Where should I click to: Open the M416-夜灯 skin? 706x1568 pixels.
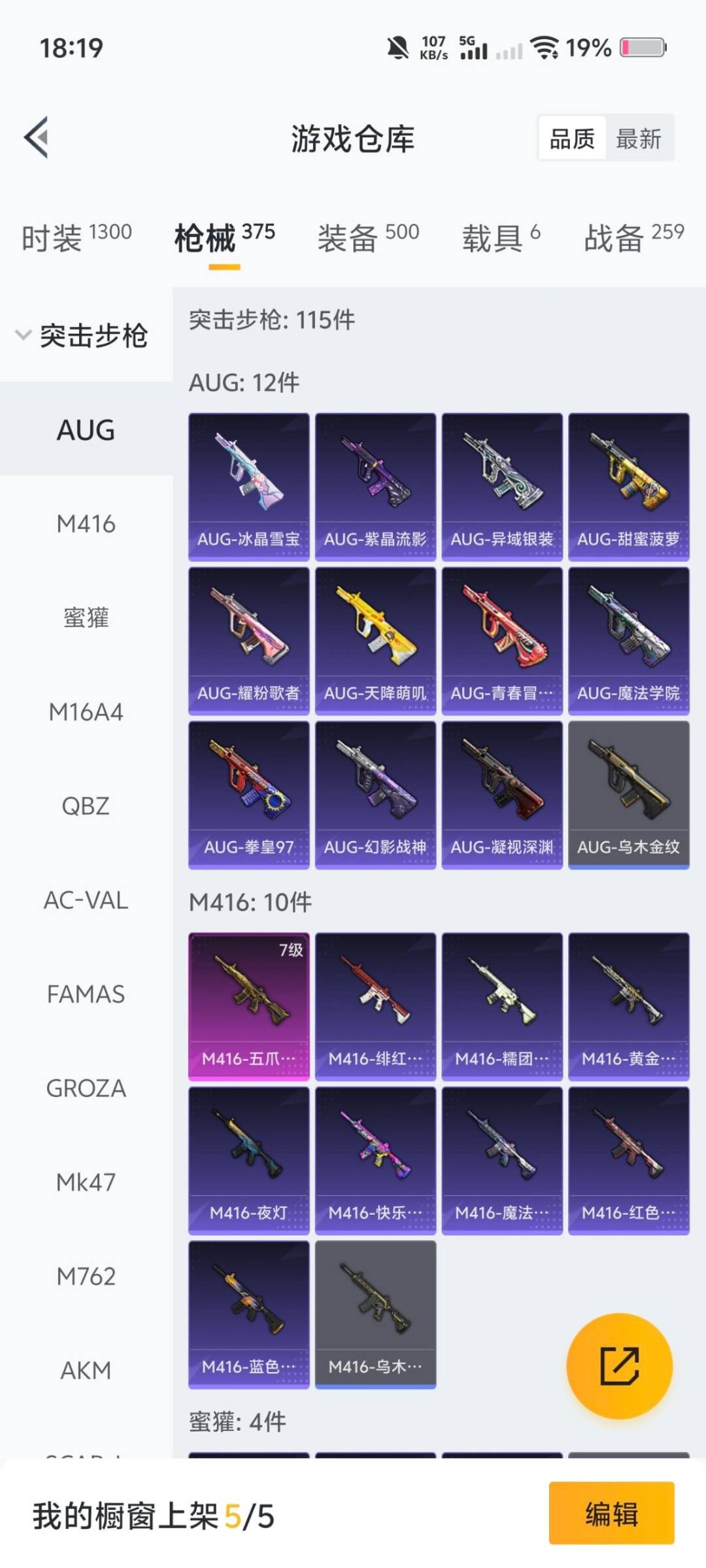pyautogui.click(x=248, y=1160)
